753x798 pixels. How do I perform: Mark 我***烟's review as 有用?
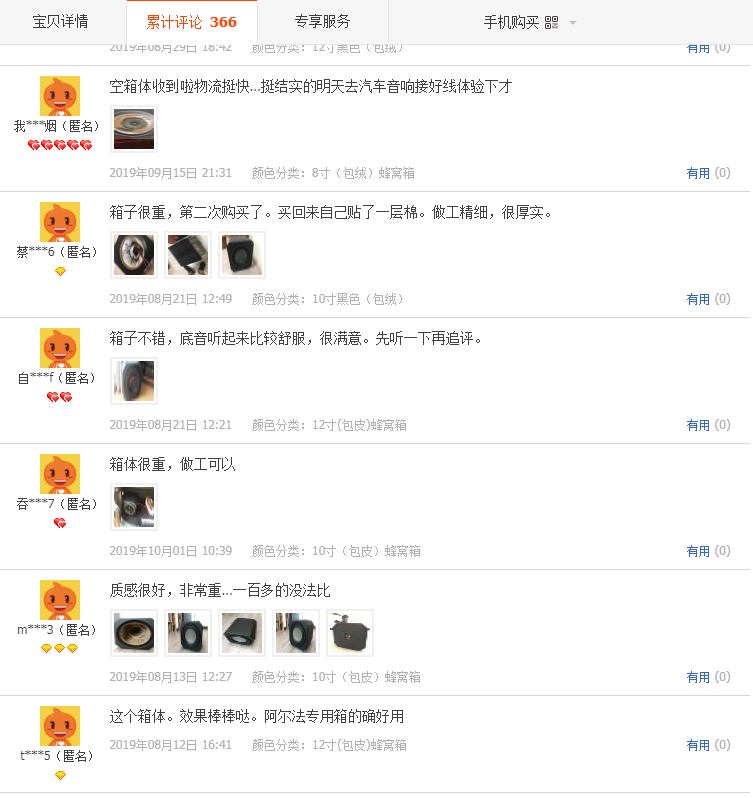click(698, 173)
